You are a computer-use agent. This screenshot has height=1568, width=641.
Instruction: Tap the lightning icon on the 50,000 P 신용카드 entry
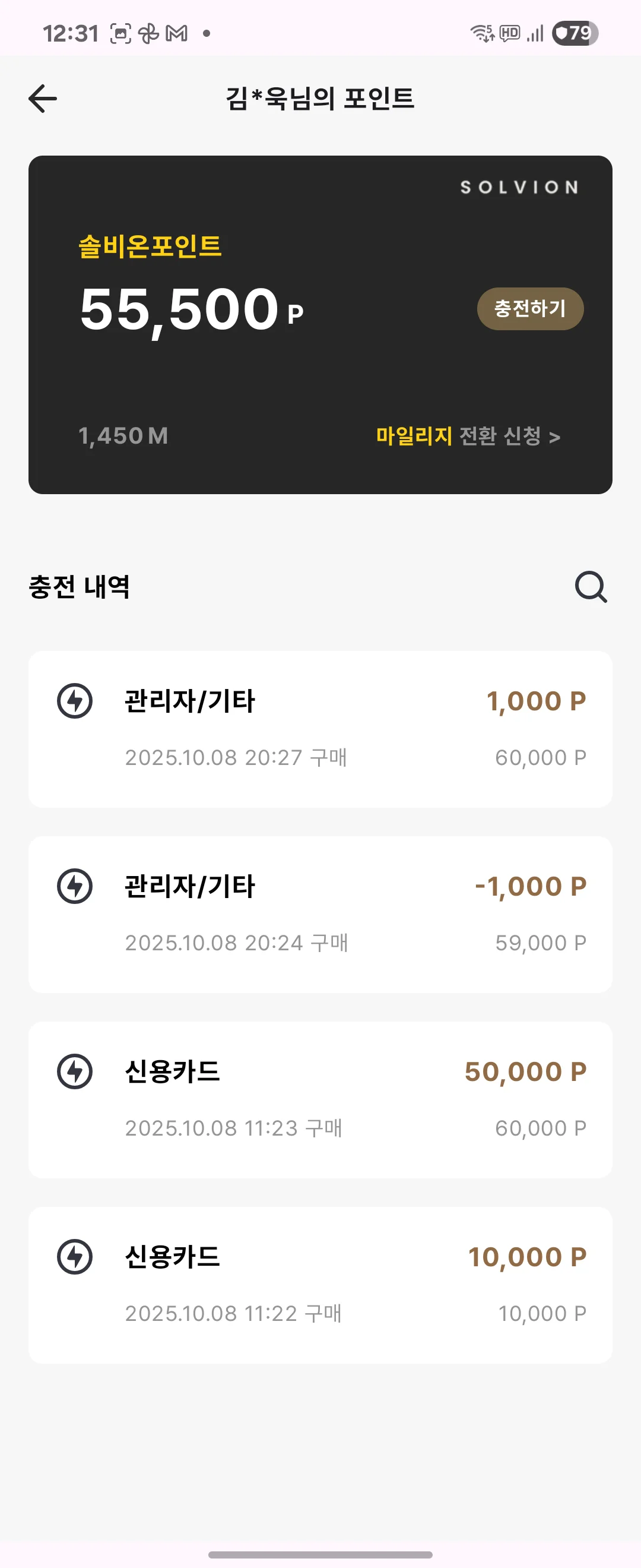76,1073
